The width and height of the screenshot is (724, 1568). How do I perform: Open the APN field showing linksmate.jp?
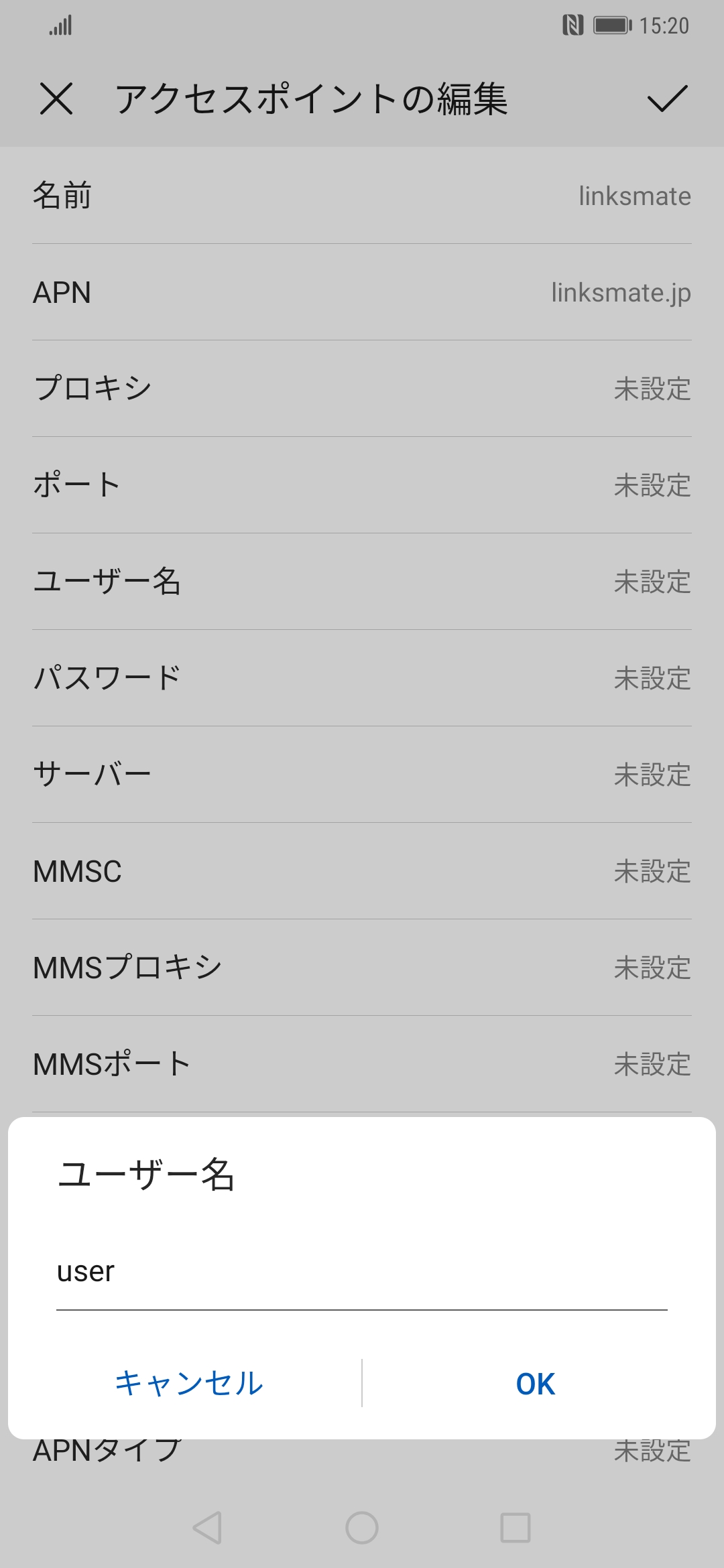(362, 292)
